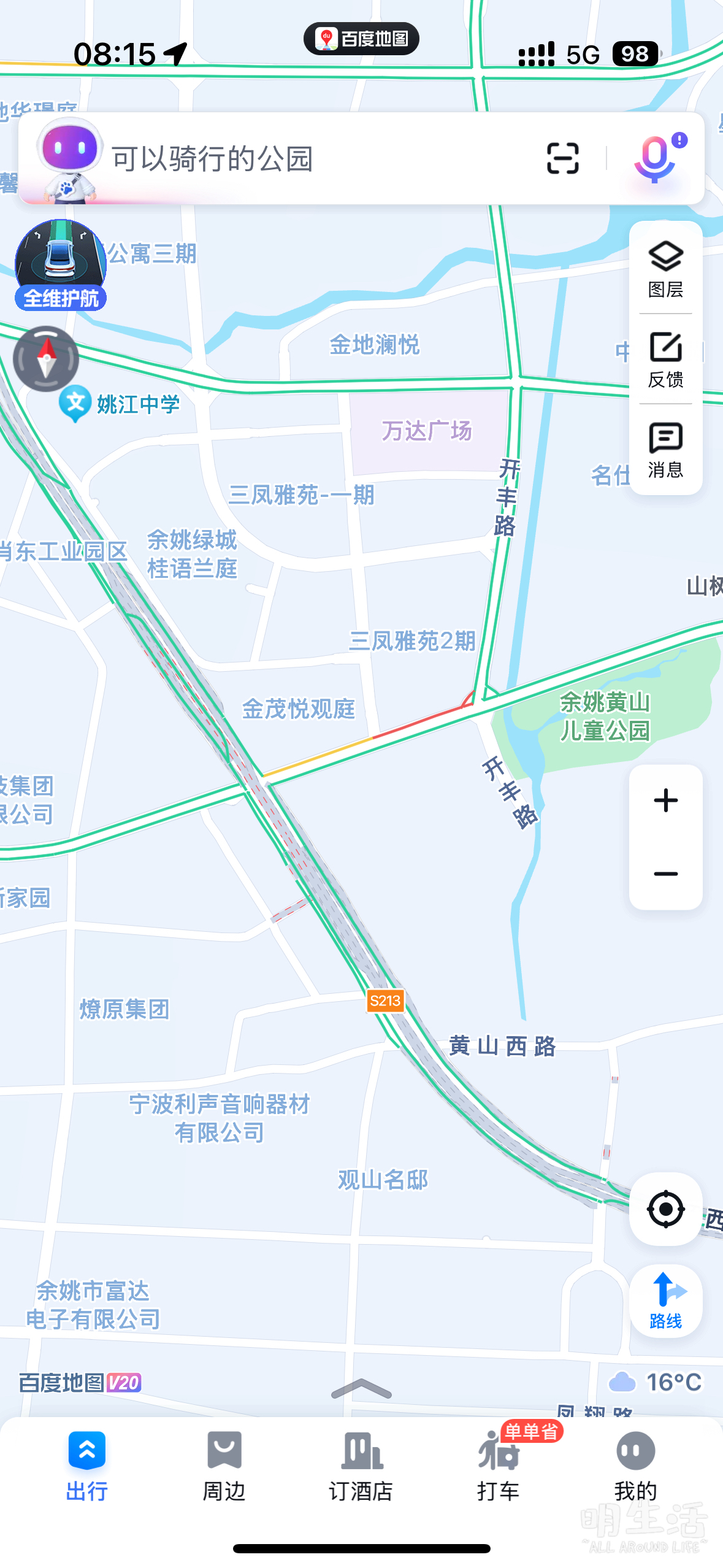The height and width of the screenshot is (1568, 723).
Task: Center map on my current location
Action: (665, 1209)
